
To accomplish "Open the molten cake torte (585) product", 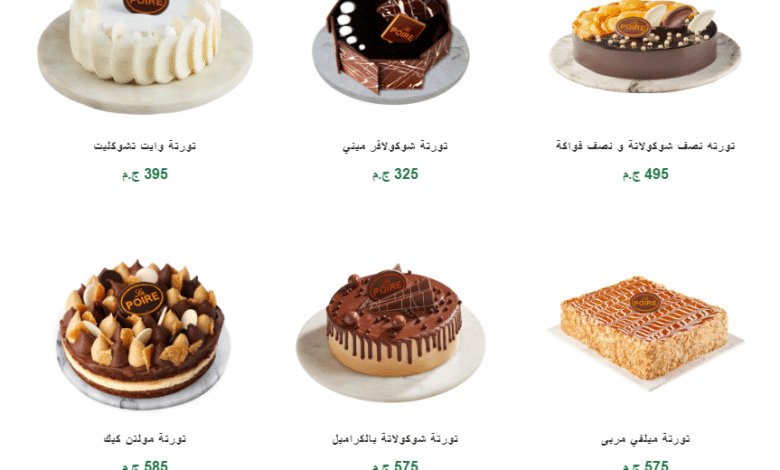I will (x=145, y=439).
